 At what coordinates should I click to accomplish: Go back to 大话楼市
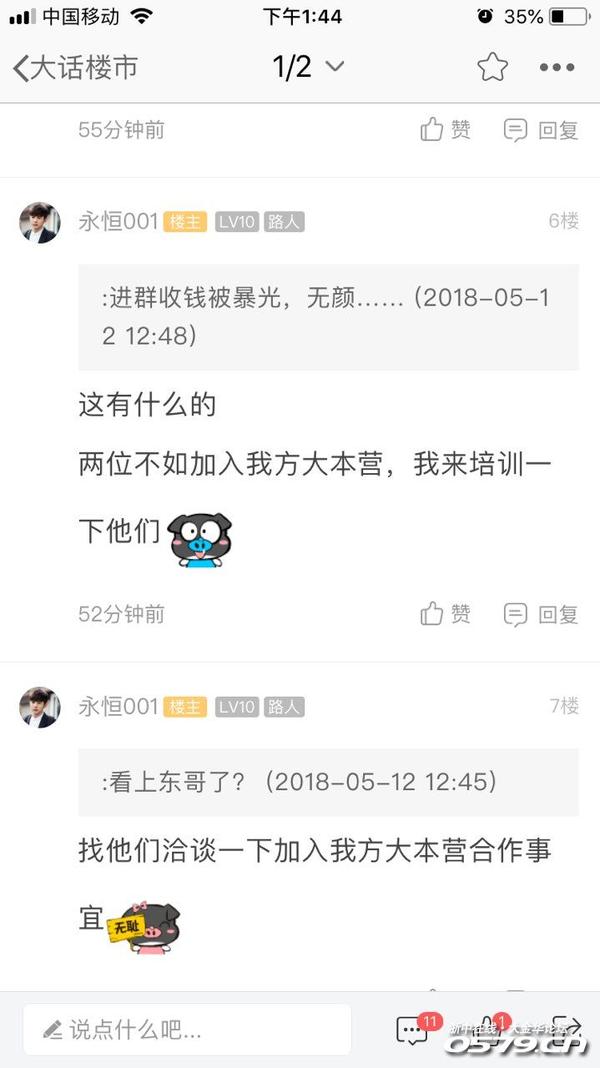[75, 68]
